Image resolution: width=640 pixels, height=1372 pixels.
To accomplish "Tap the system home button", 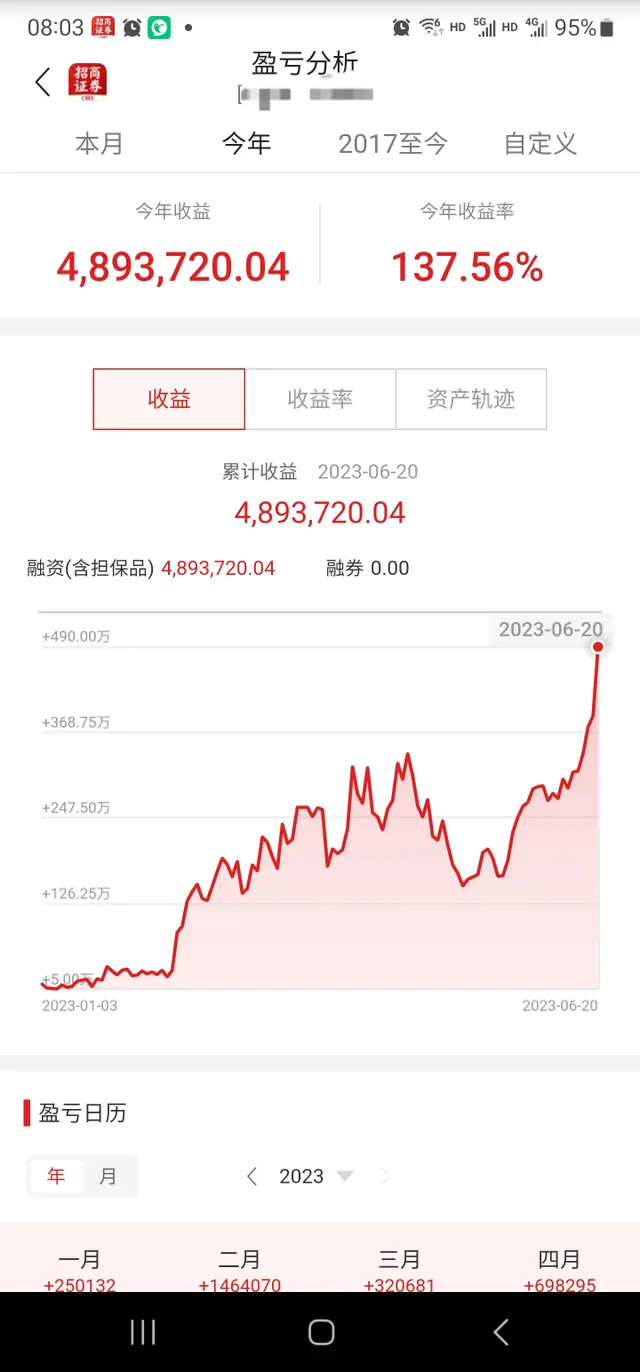I will pyautogui.click(x=321, y=1331).
